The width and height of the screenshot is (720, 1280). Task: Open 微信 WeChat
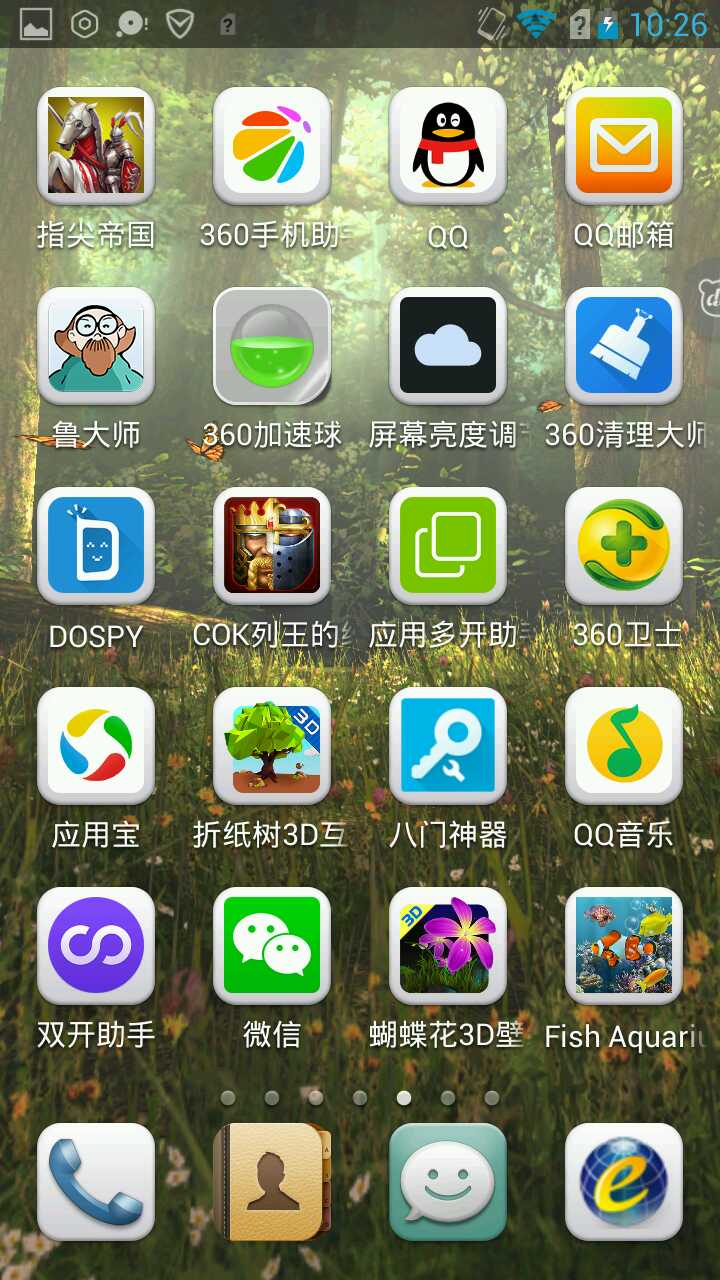tap(272, 946)
